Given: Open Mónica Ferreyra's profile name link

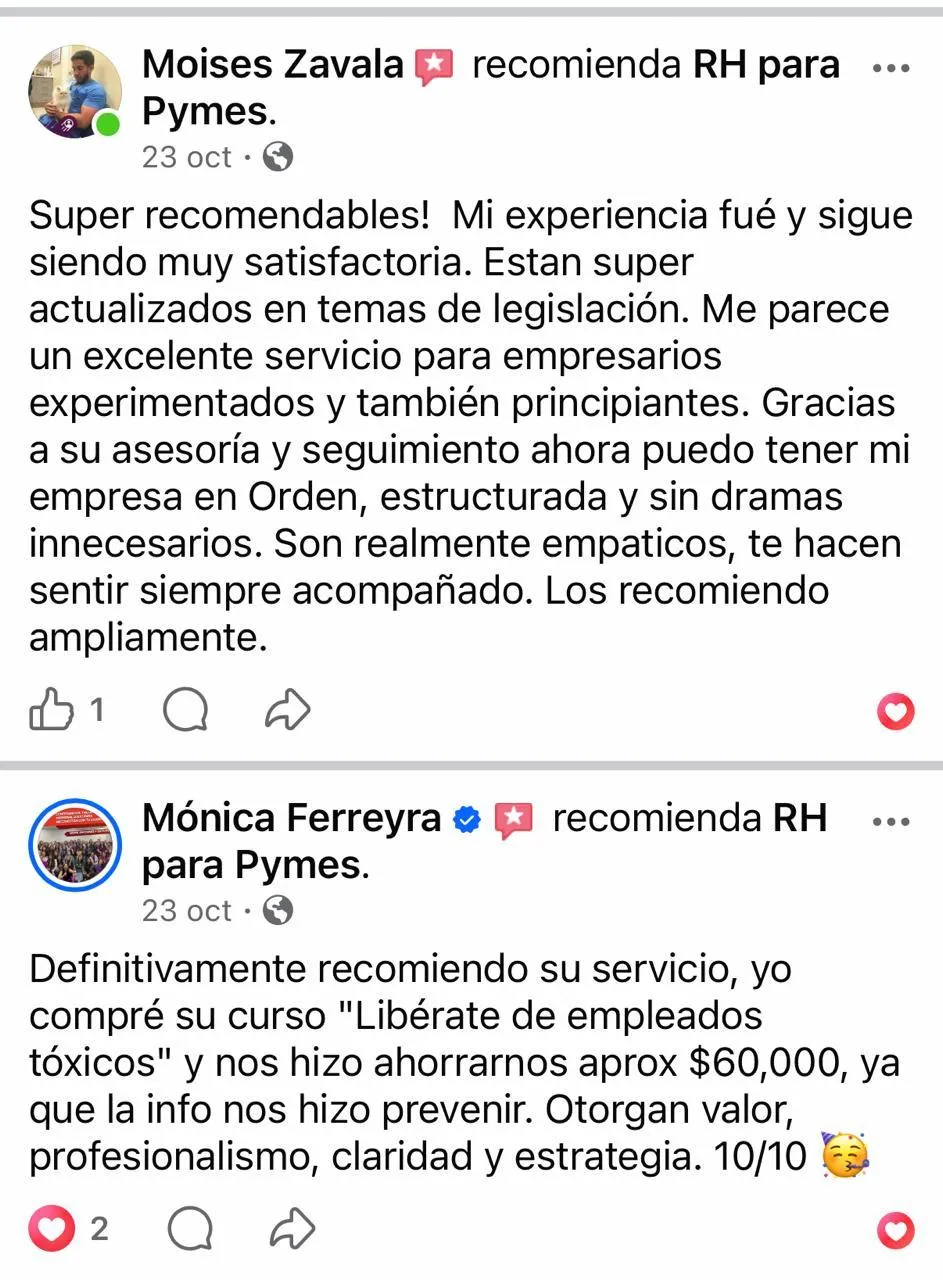Looking at the screenshot, I should [x=291, y=819].
